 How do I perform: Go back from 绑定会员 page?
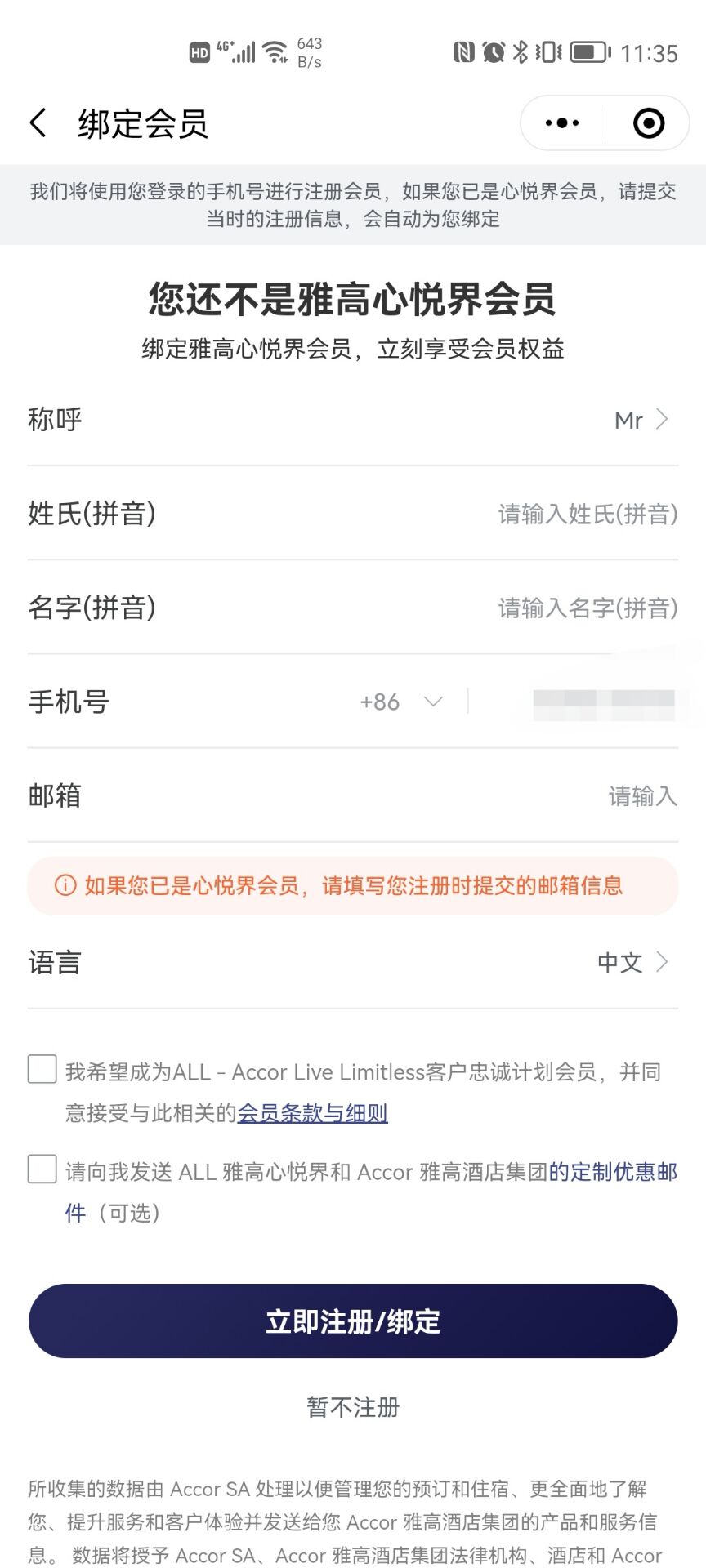pos(38,123)
